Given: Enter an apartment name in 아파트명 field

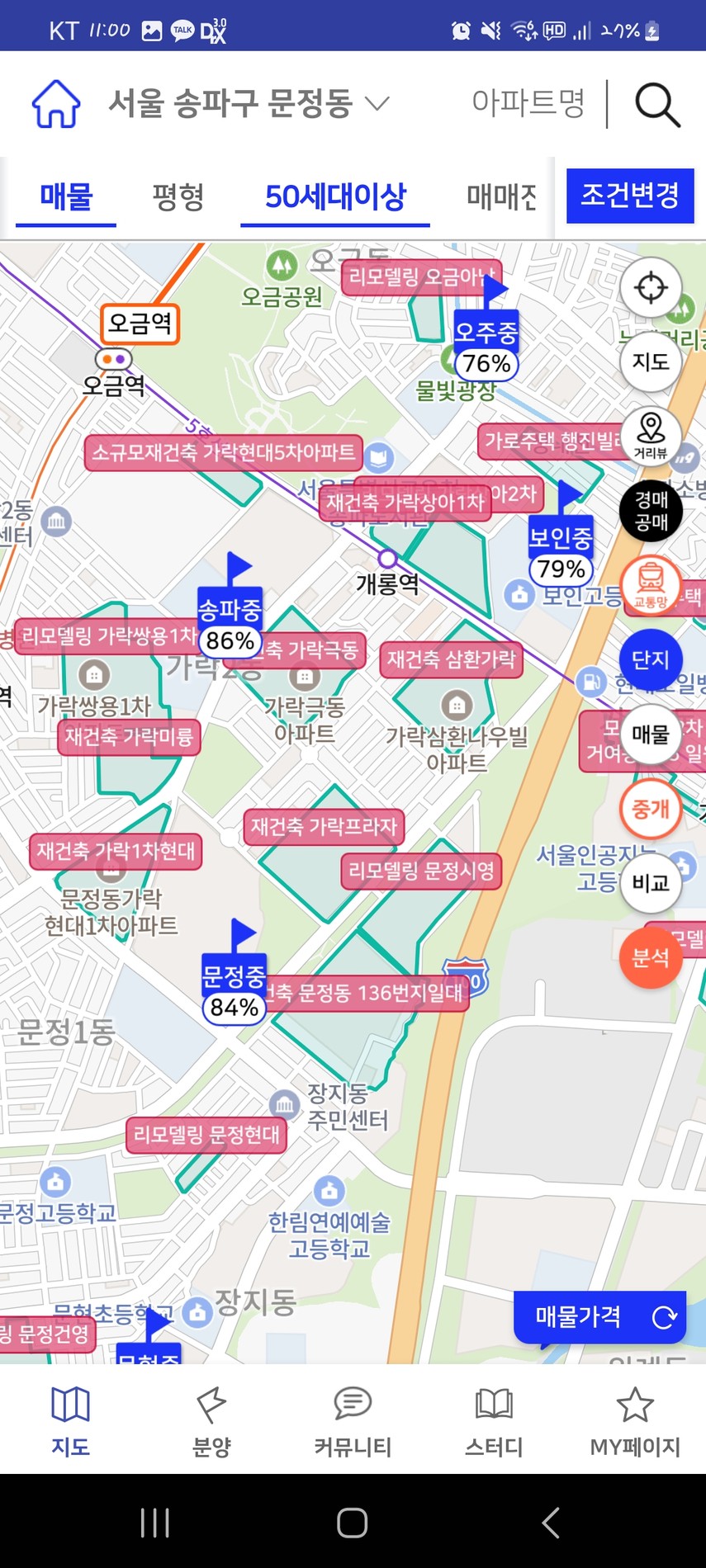Looking at the screenshot, I should [x=528, y=103].
